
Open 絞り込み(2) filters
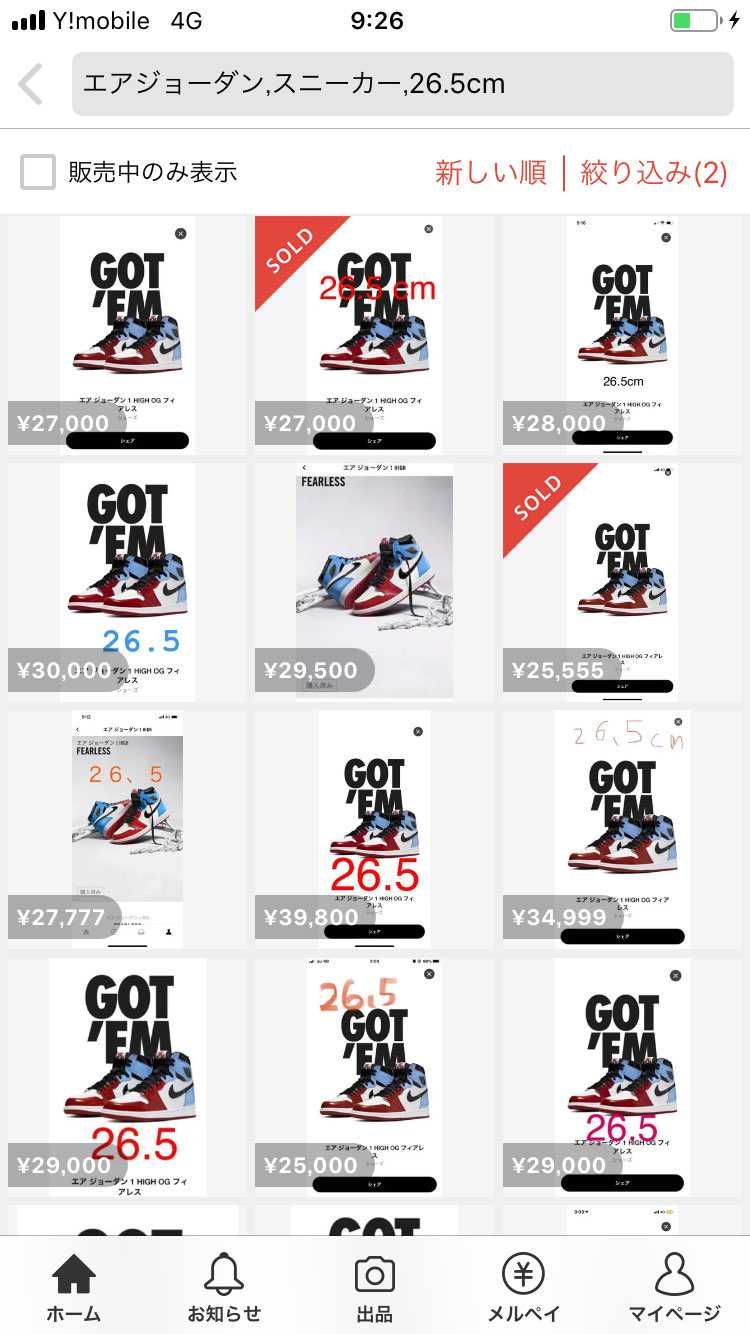pos(654,172)
